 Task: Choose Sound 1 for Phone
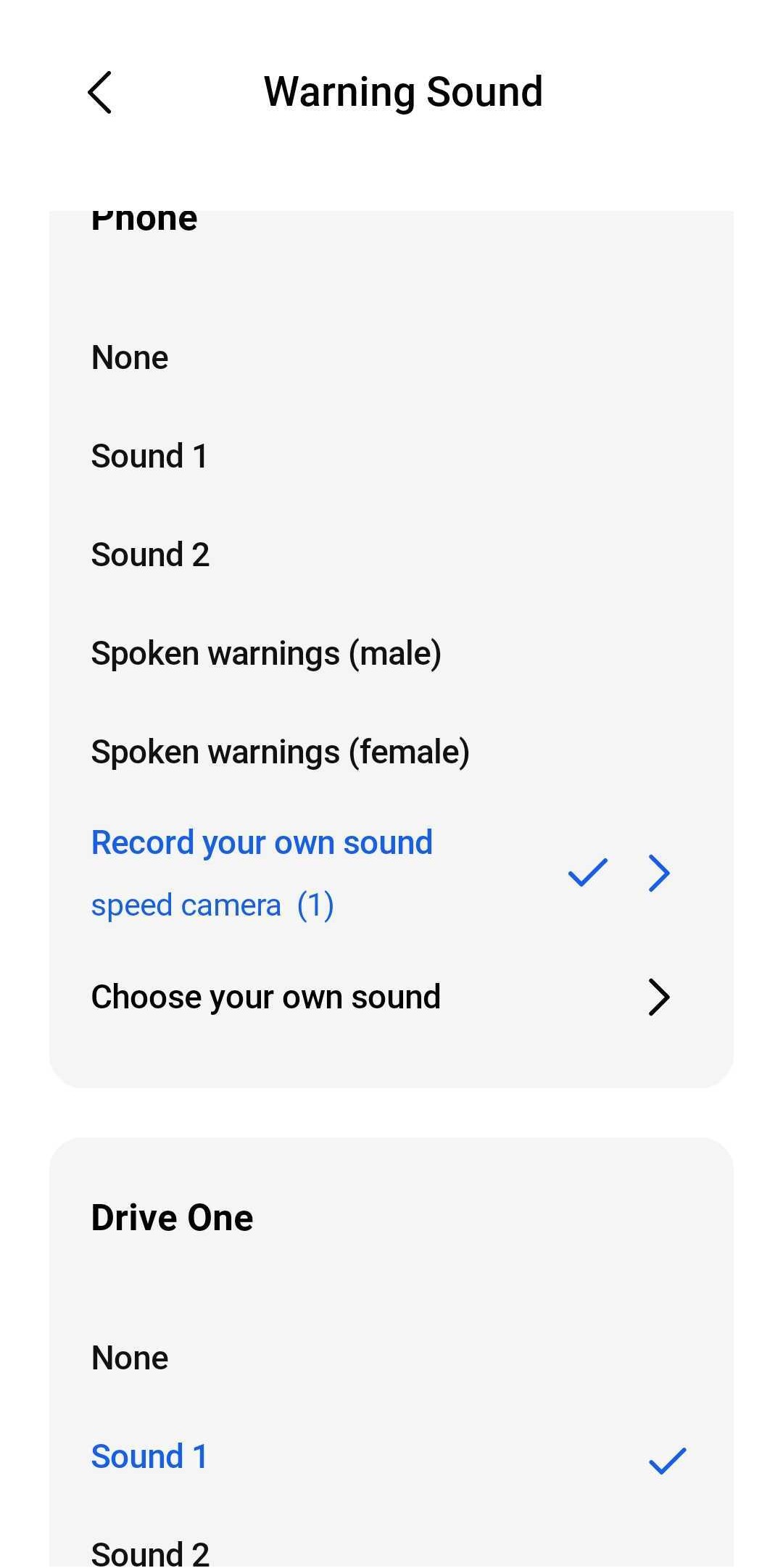(149, 456)
